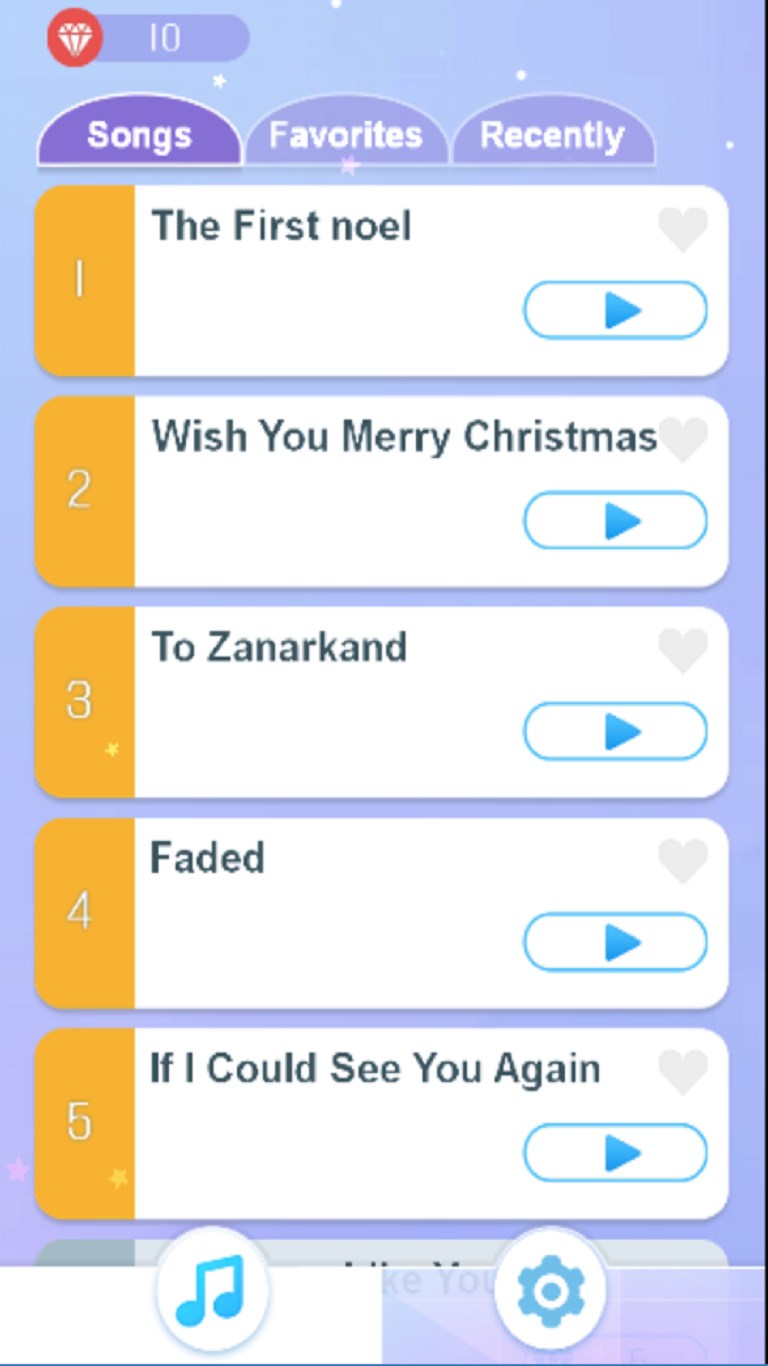Mark Faded as a favorite
Screen dimensions: 768x1366
(683, 861)
